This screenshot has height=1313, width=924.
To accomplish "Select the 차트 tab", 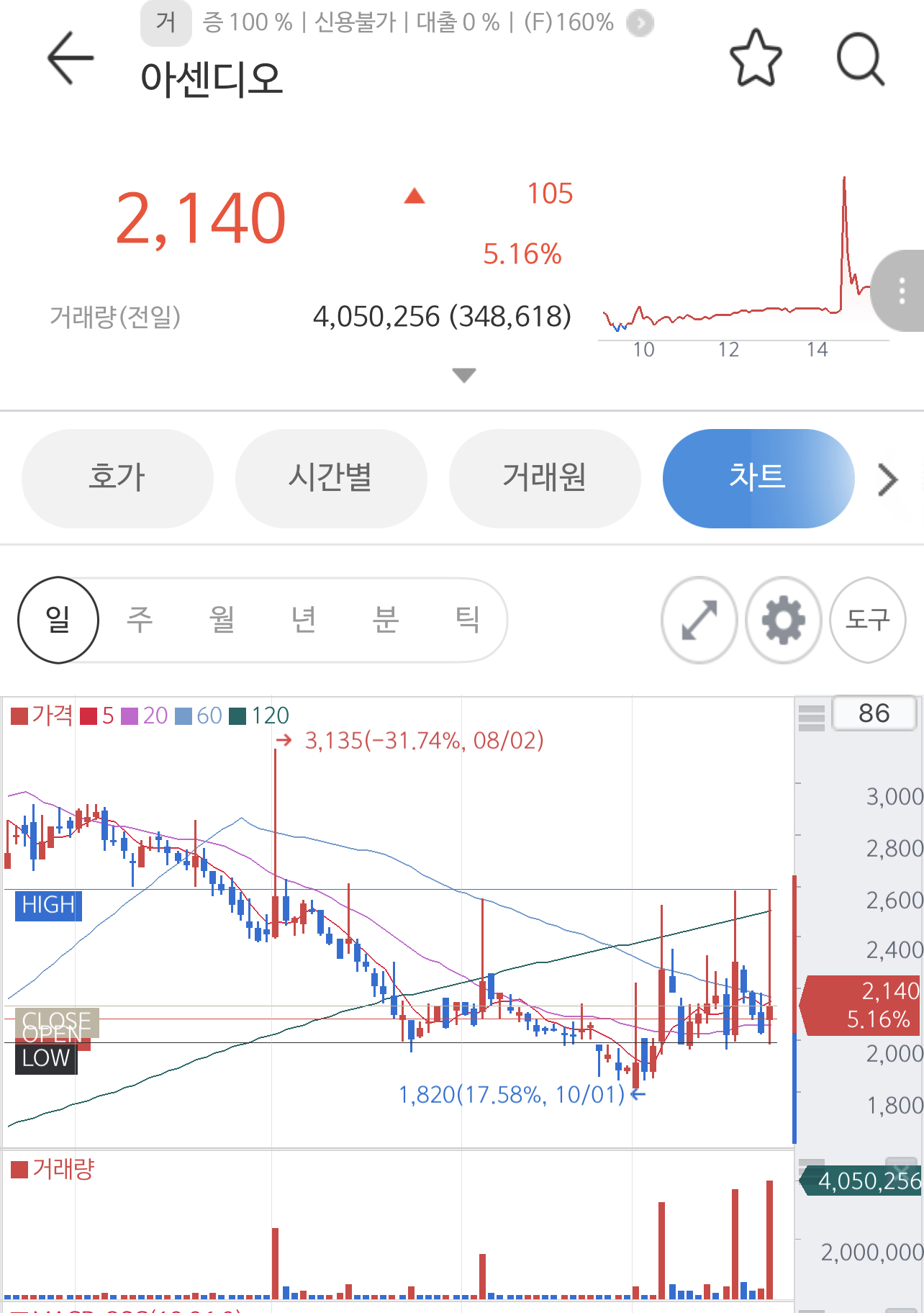I will (757, 478).
